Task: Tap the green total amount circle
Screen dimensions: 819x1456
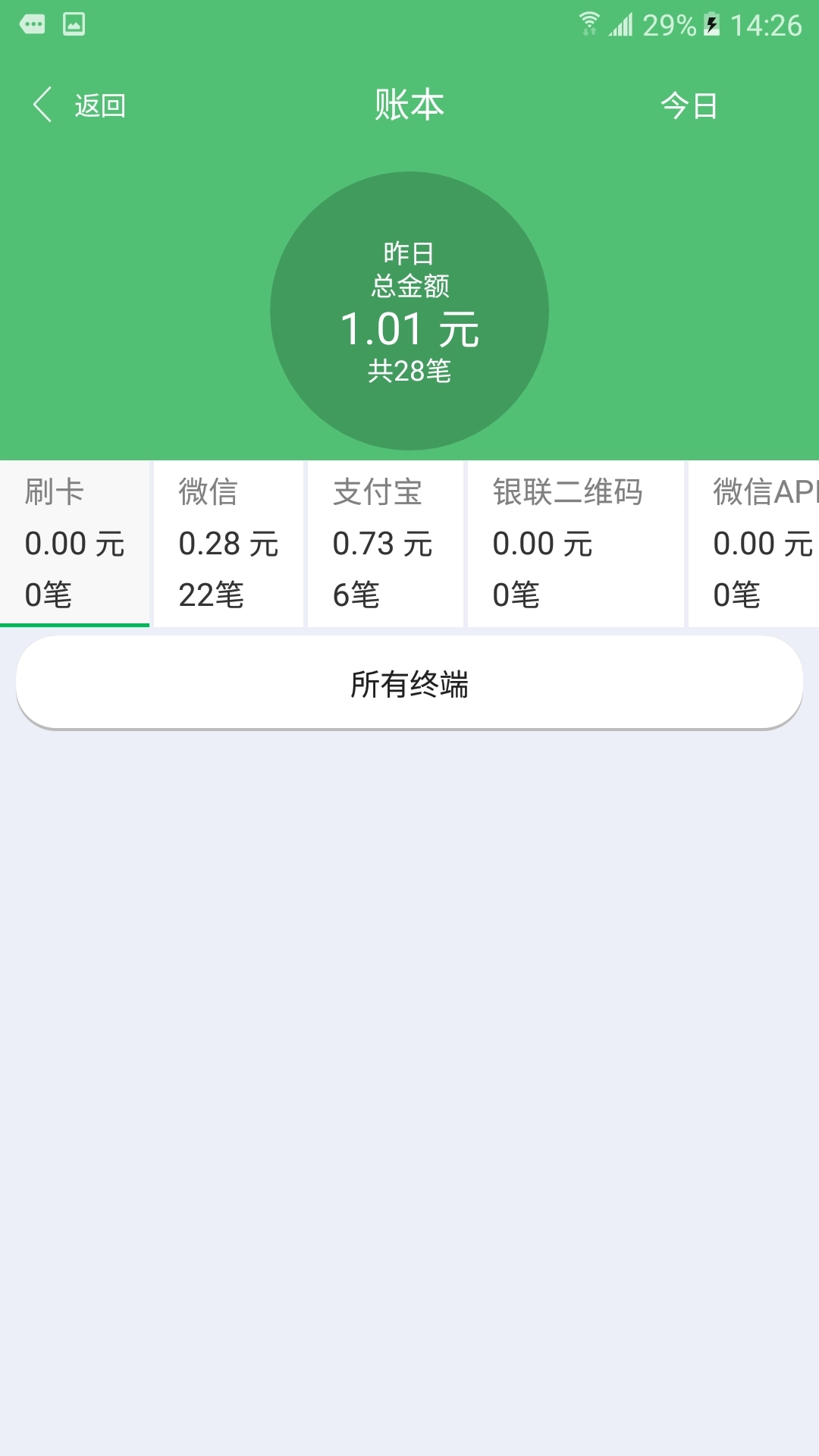Action: click(x=409, y=311)
